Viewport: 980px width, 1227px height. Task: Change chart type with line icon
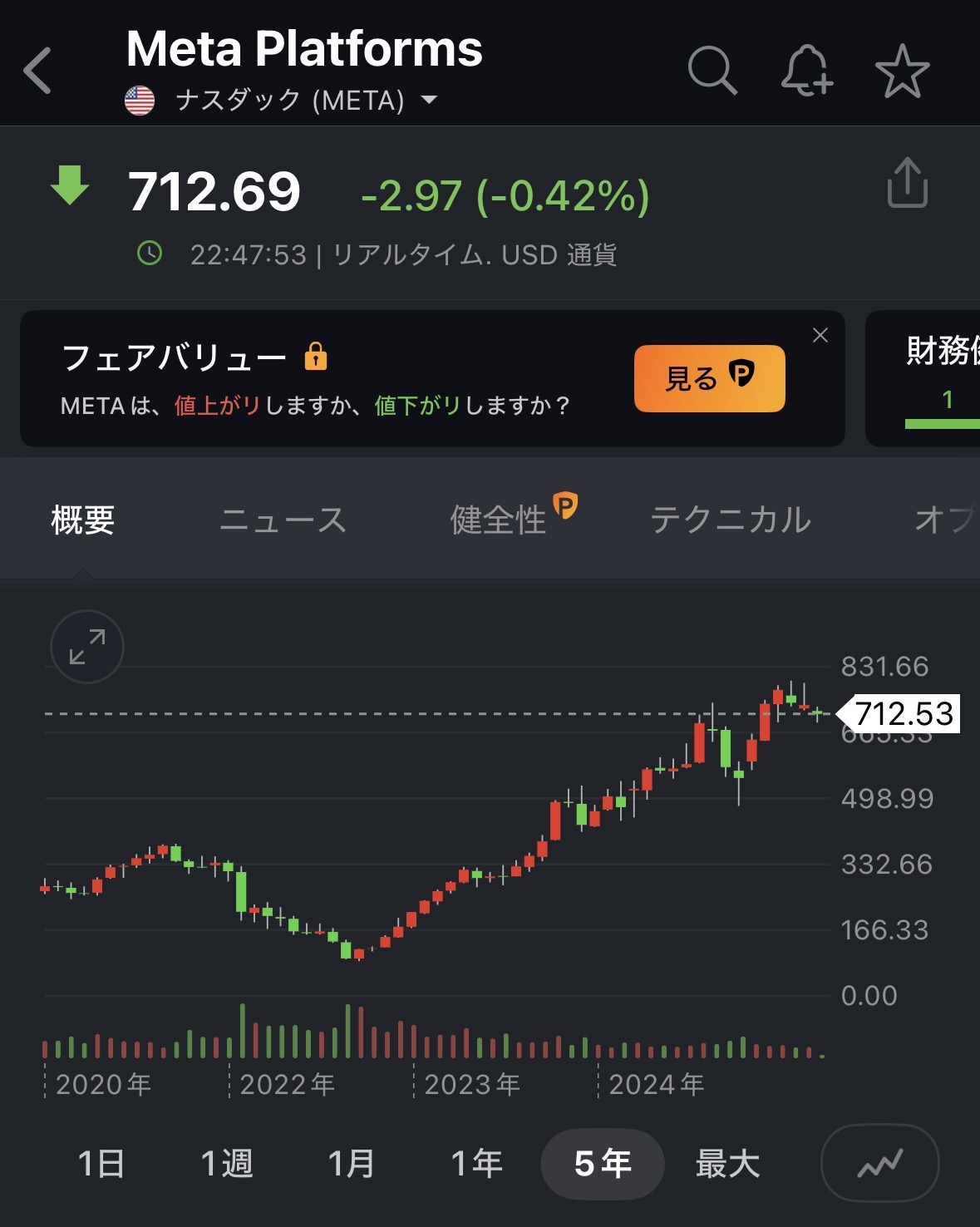879,1163
